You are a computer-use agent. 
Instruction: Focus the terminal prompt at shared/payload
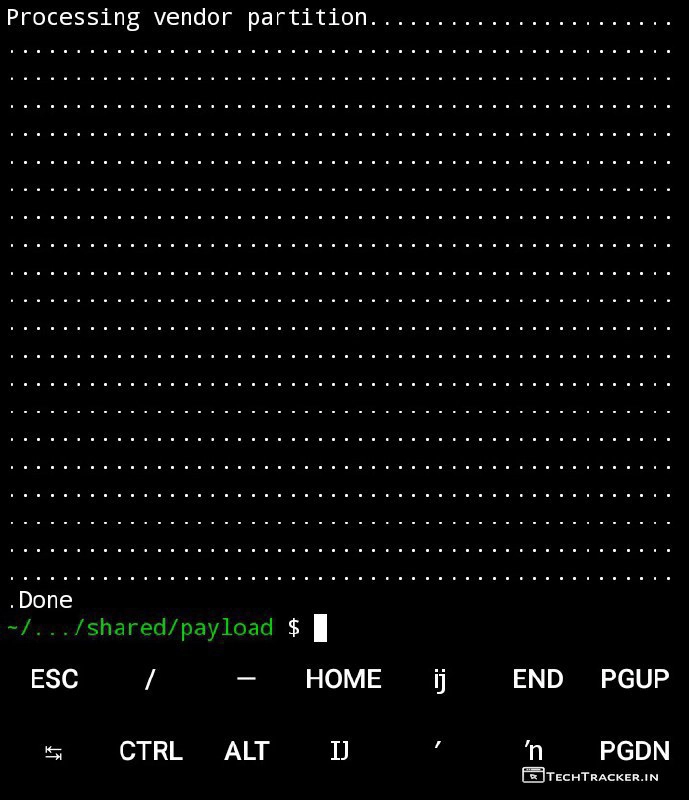tap(320, 628)
